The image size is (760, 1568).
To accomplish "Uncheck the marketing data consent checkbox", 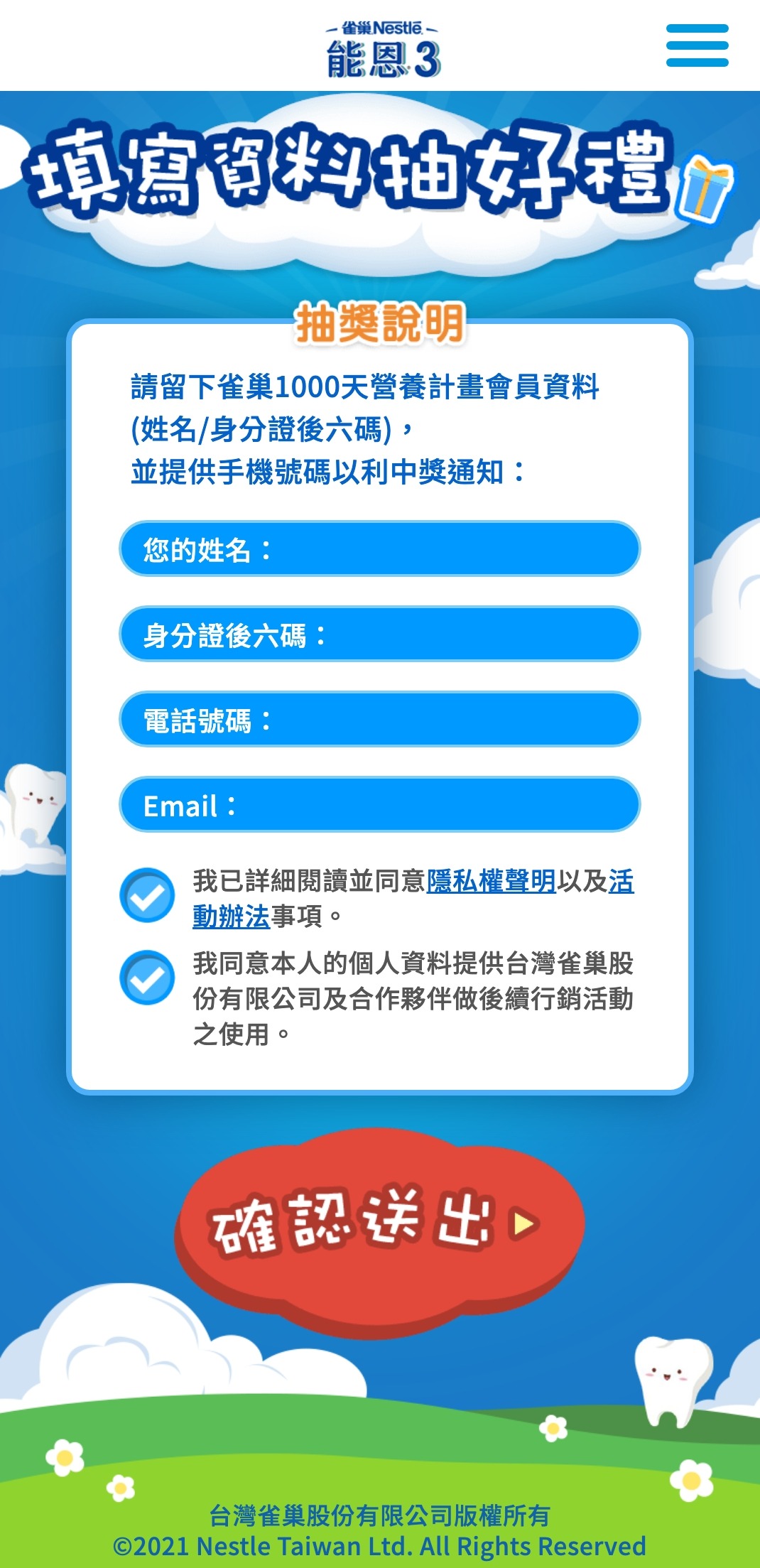I will pyautogui.click(x=147, y=978).
